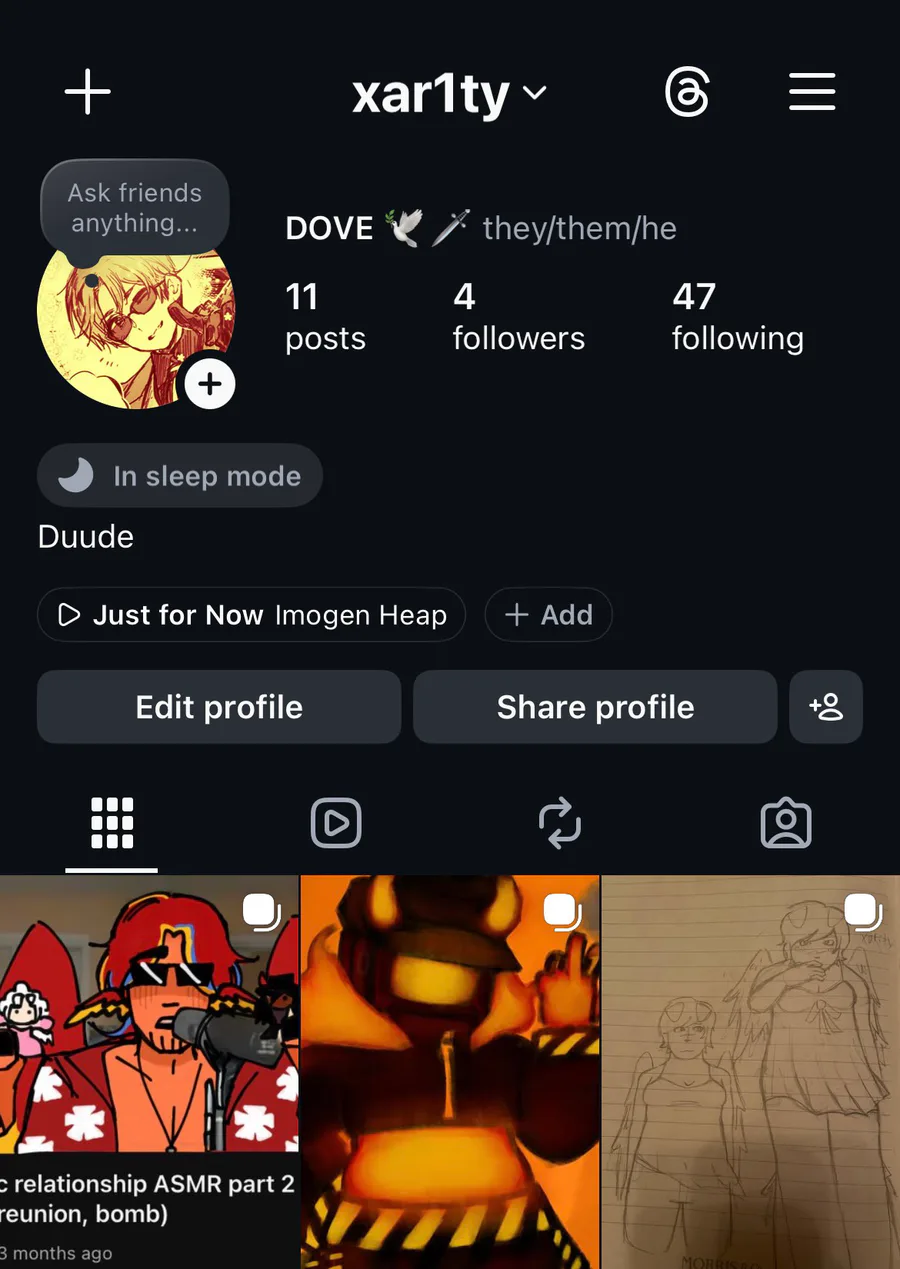Play 'Just for Now' by Imogen Heap
The width and height of the screenshot is (900, 1269).
click(x=251, y=615)
